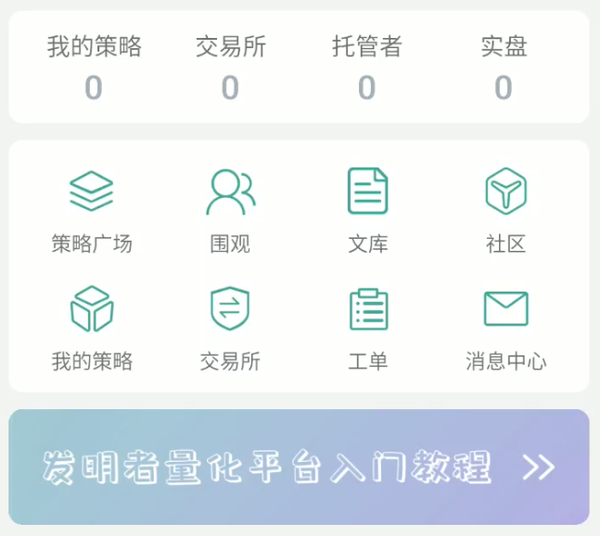The height and width of the screenshot is (536, 600).
Task: Go to the 社区 community
Action: [x=505, y=210]
